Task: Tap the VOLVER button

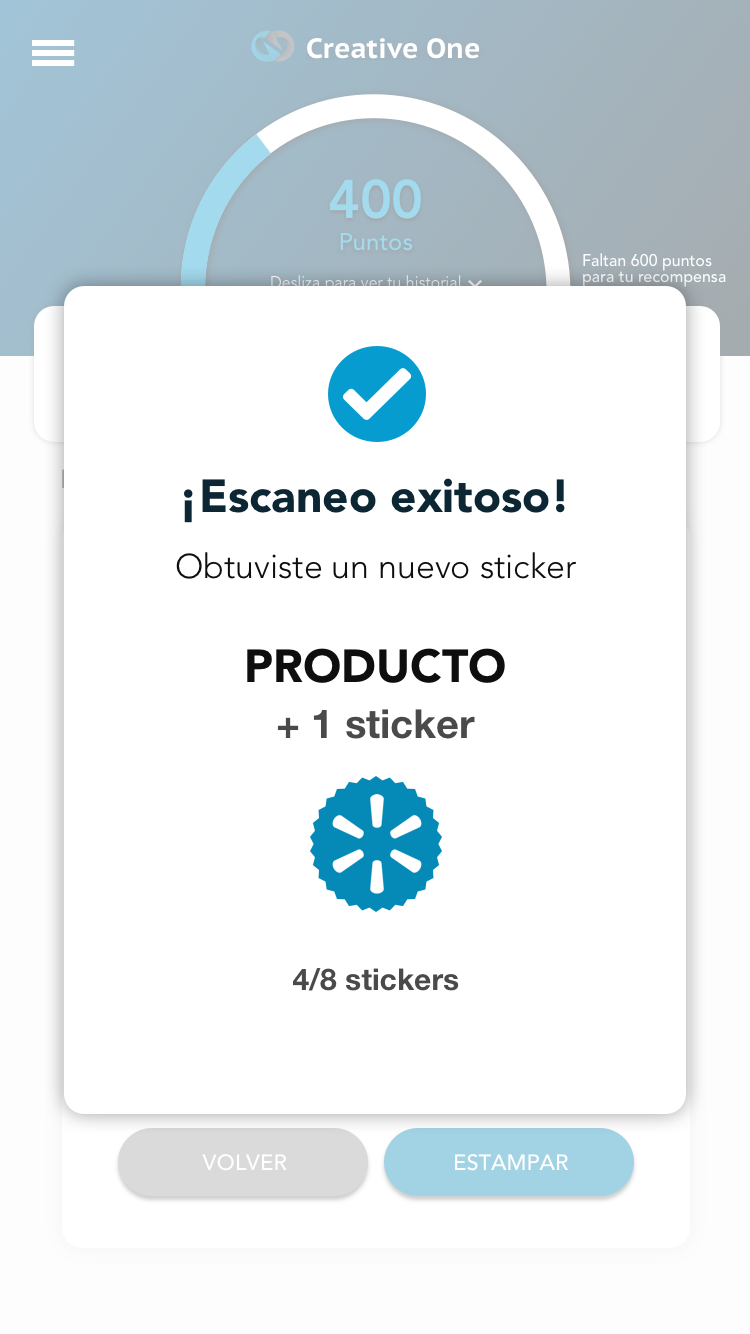Action: pyautogui.click(x=243, y=1162)
